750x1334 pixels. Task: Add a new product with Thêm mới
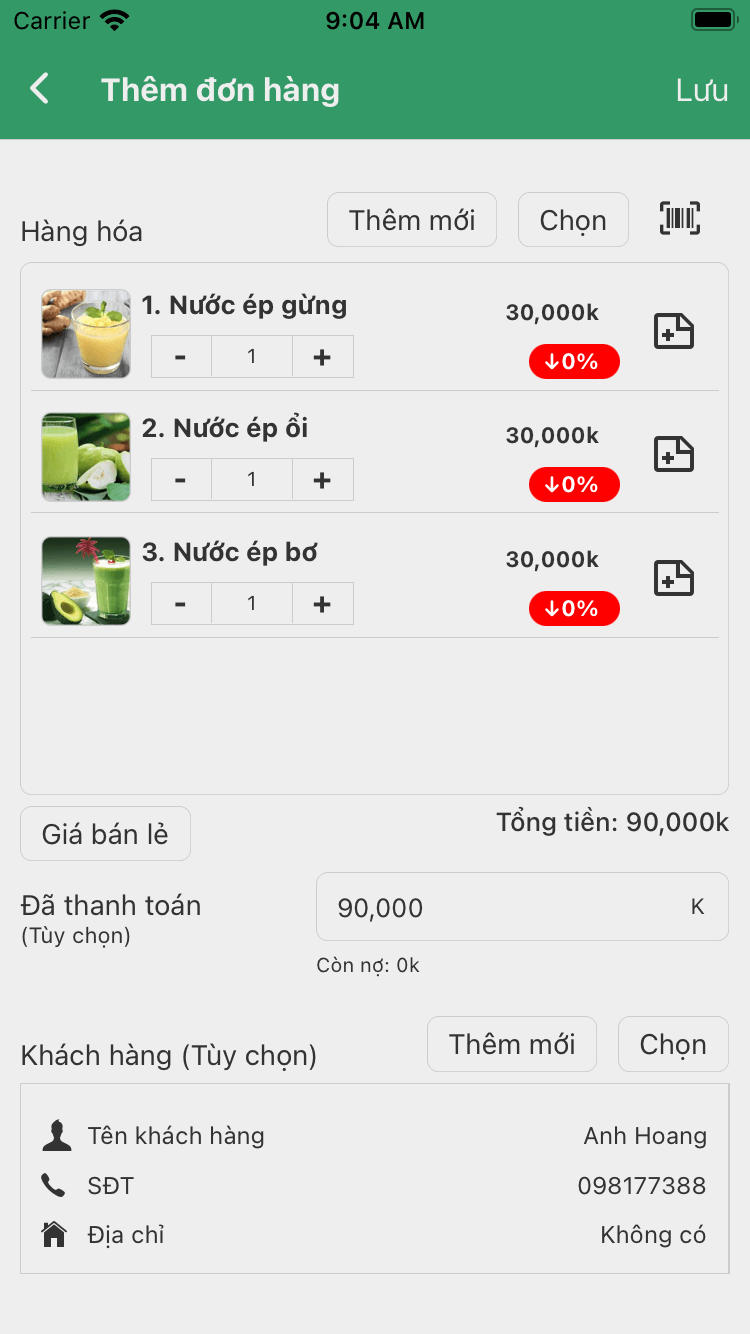click(412, 220)
